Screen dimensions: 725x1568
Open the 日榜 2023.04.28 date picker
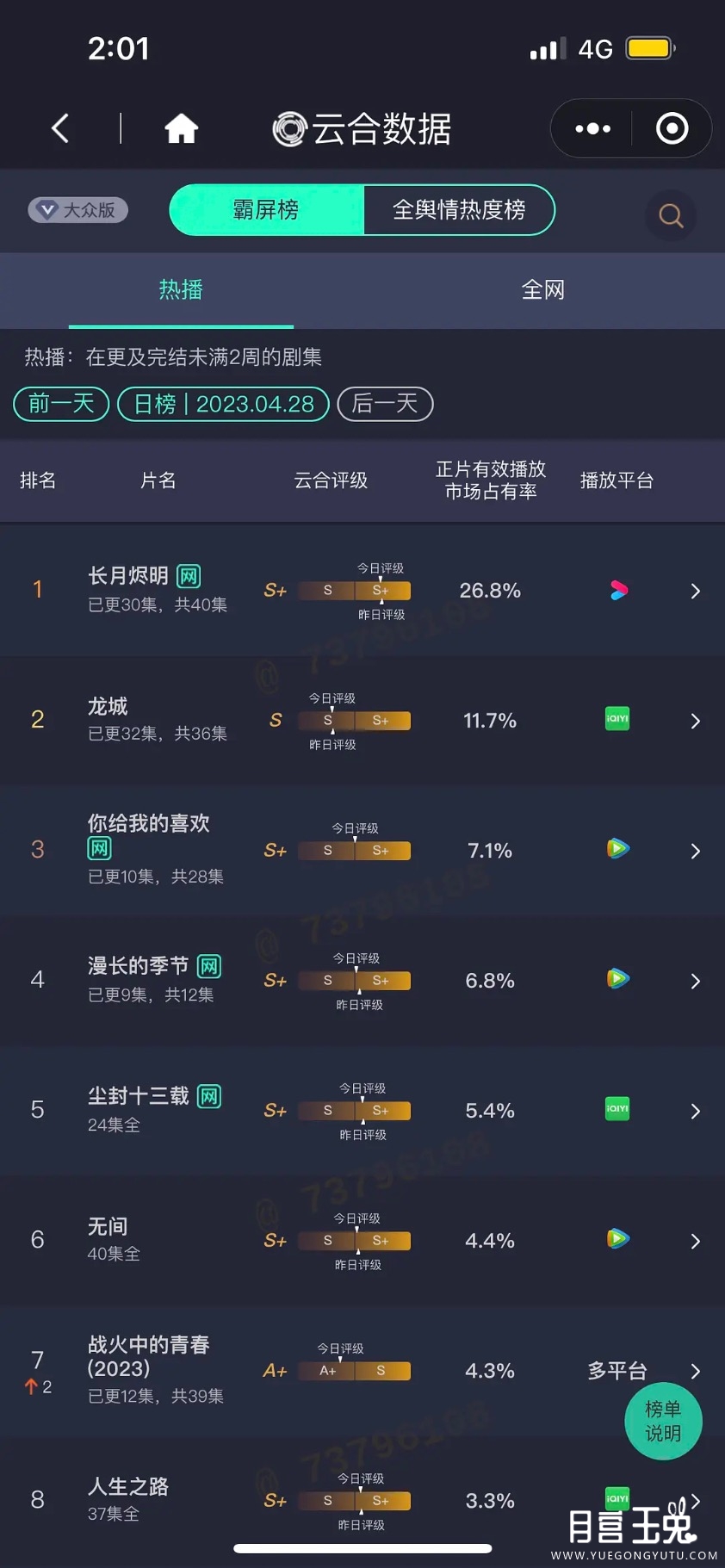(223, 404)
